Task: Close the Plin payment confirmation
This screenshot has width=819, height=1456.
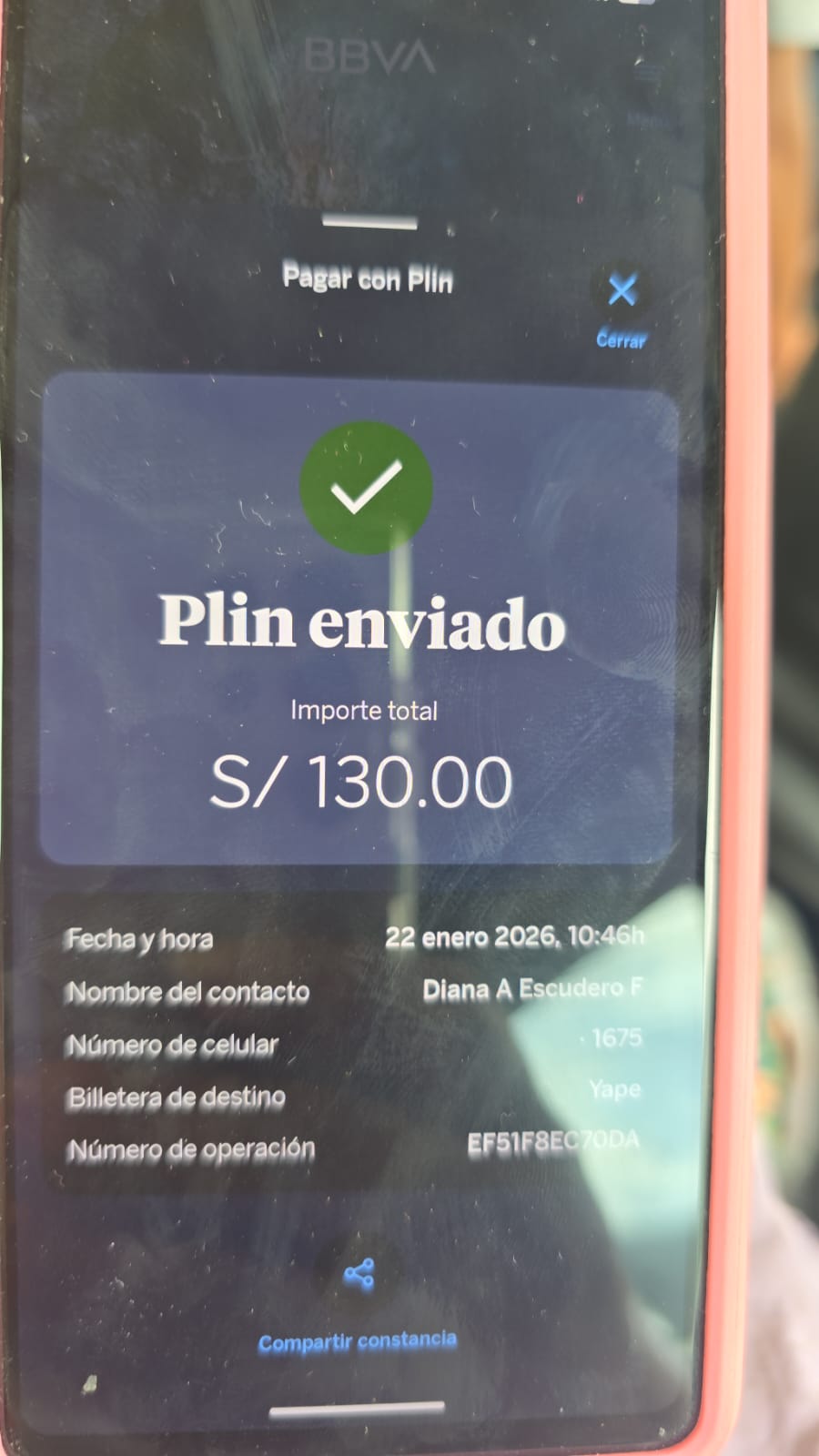Action: [622, 293]
